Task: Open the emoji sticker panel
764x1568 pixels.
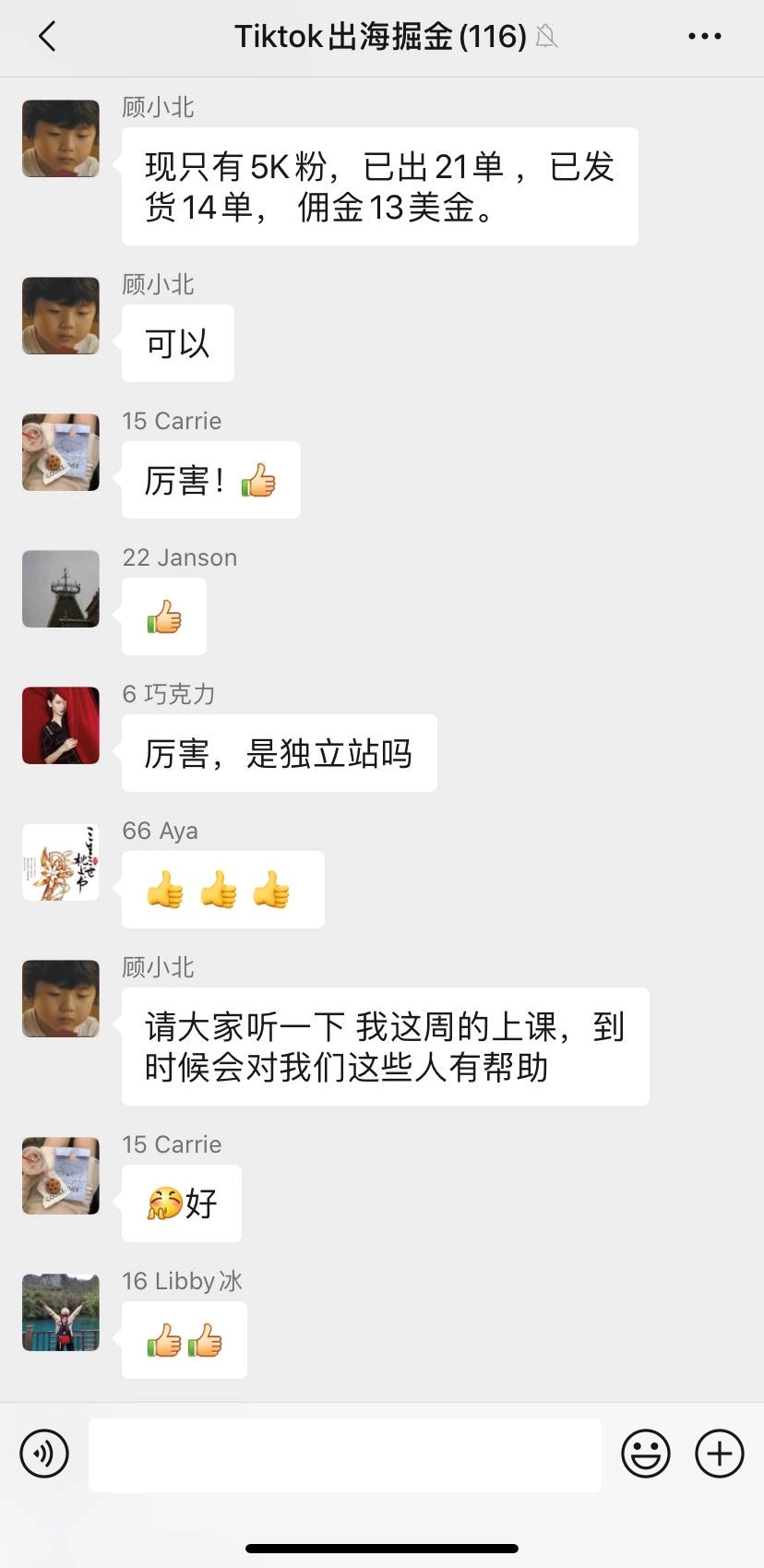Action: (x=646, y=1454)
